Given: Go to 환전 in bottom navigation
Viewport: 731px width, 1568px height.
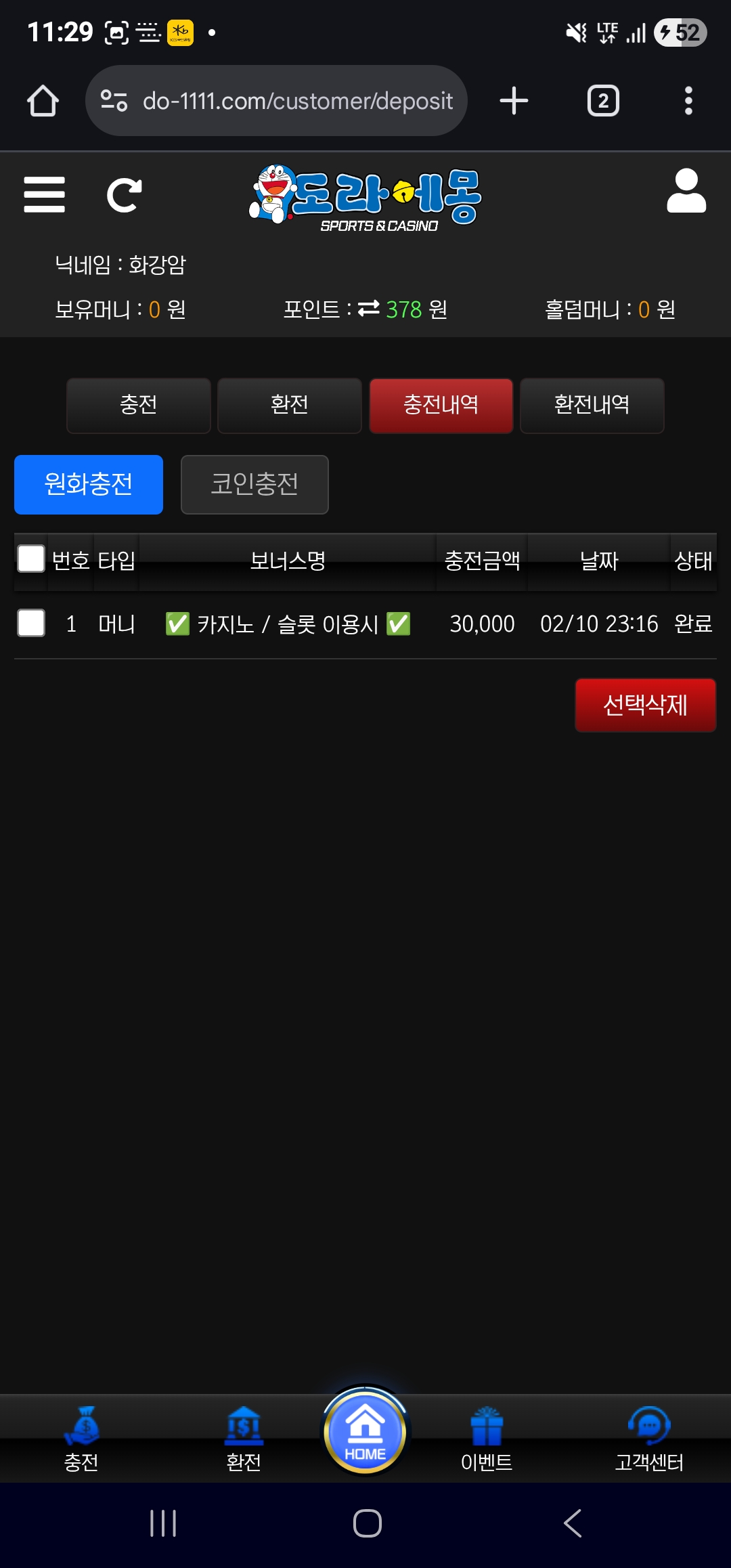Looking at the screenshot, I should (x=244, y=1438).
